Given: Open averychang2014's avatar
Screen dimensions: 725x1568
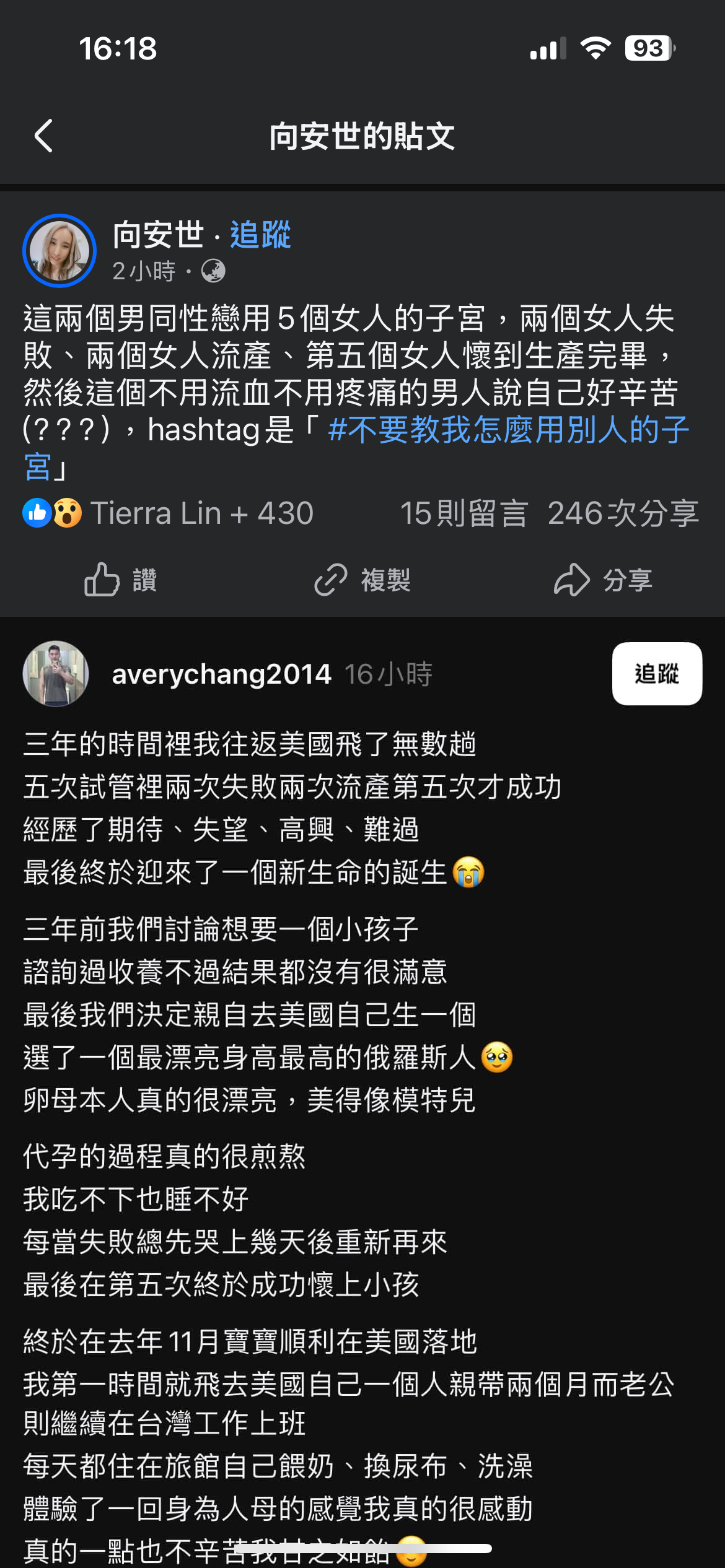Looking at the screenshot, I should (x=56, y=674).
